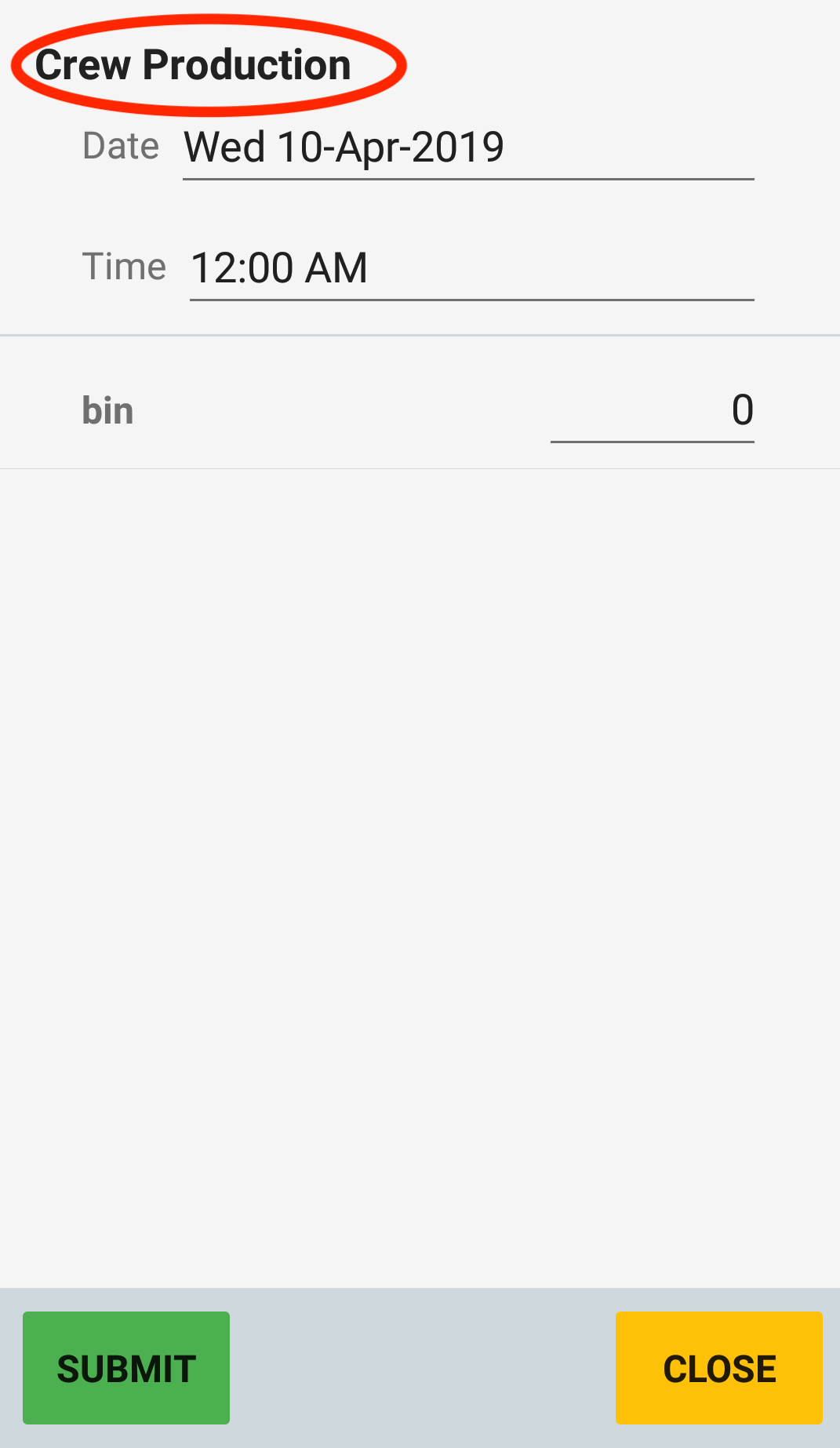
Task: Submit the crew production entry
Action: [125, 1367]
